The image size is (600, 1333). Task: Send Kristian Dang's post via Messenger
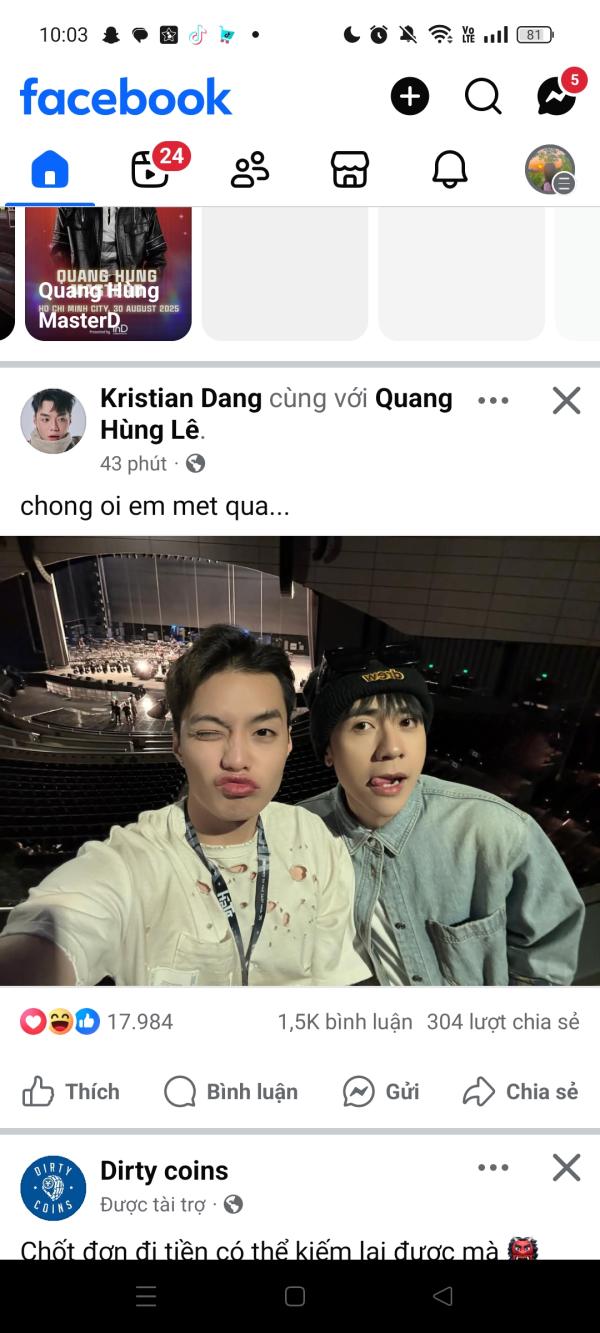pyautogui.click(x=381, y=1091)
